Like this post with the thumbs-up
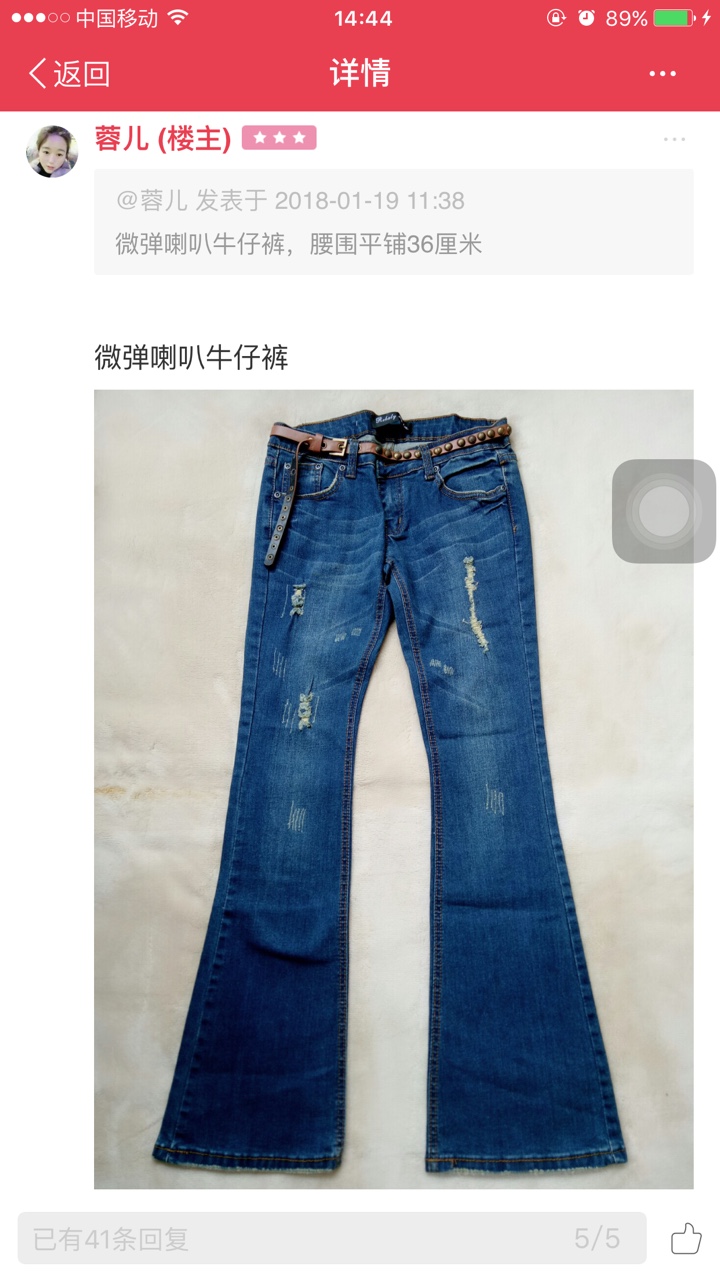 tap(686, 1238)
